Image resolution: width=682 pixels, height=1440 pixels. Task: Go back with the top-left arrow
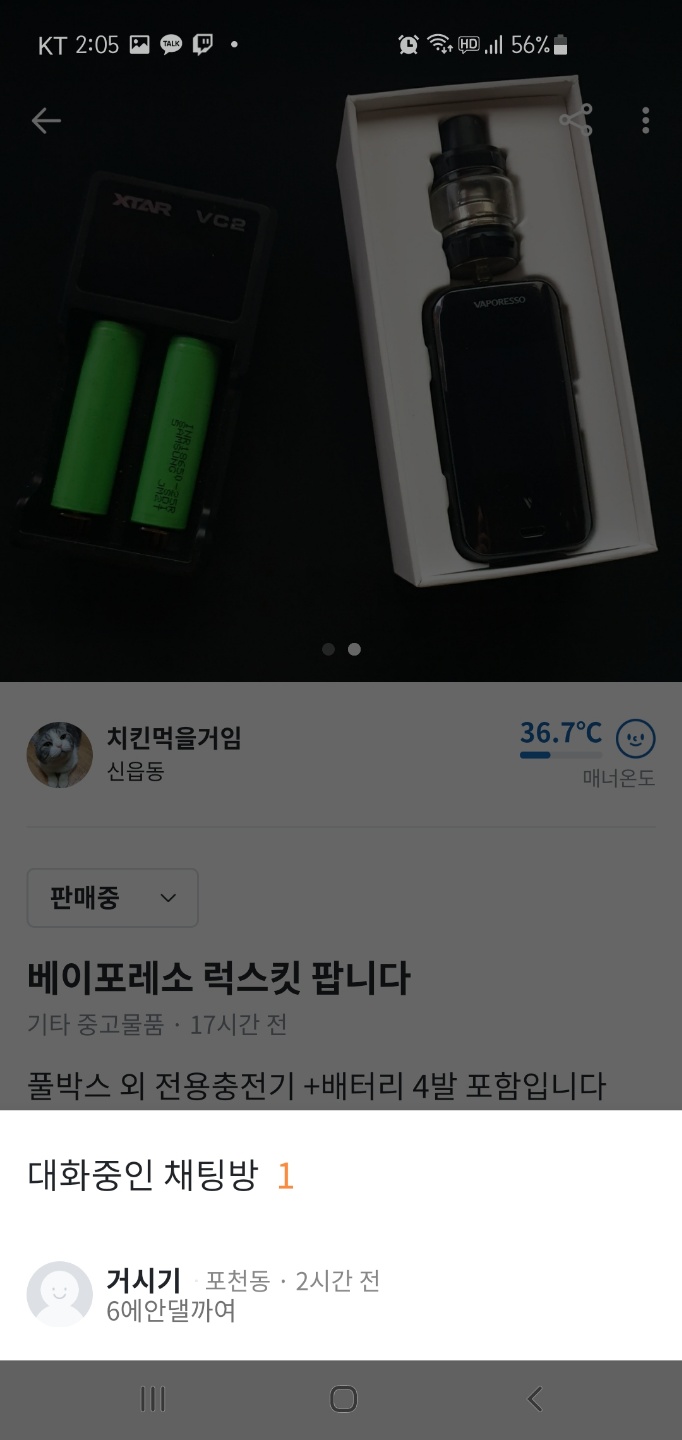(x=46, y=121)
